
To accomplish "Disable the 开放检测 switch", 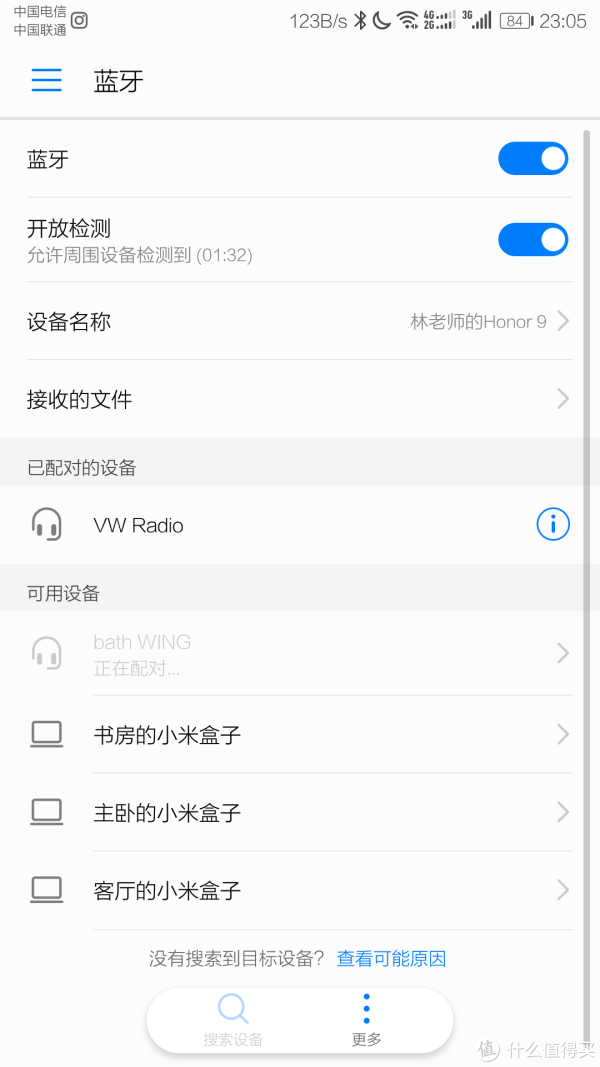I will 533,240.
